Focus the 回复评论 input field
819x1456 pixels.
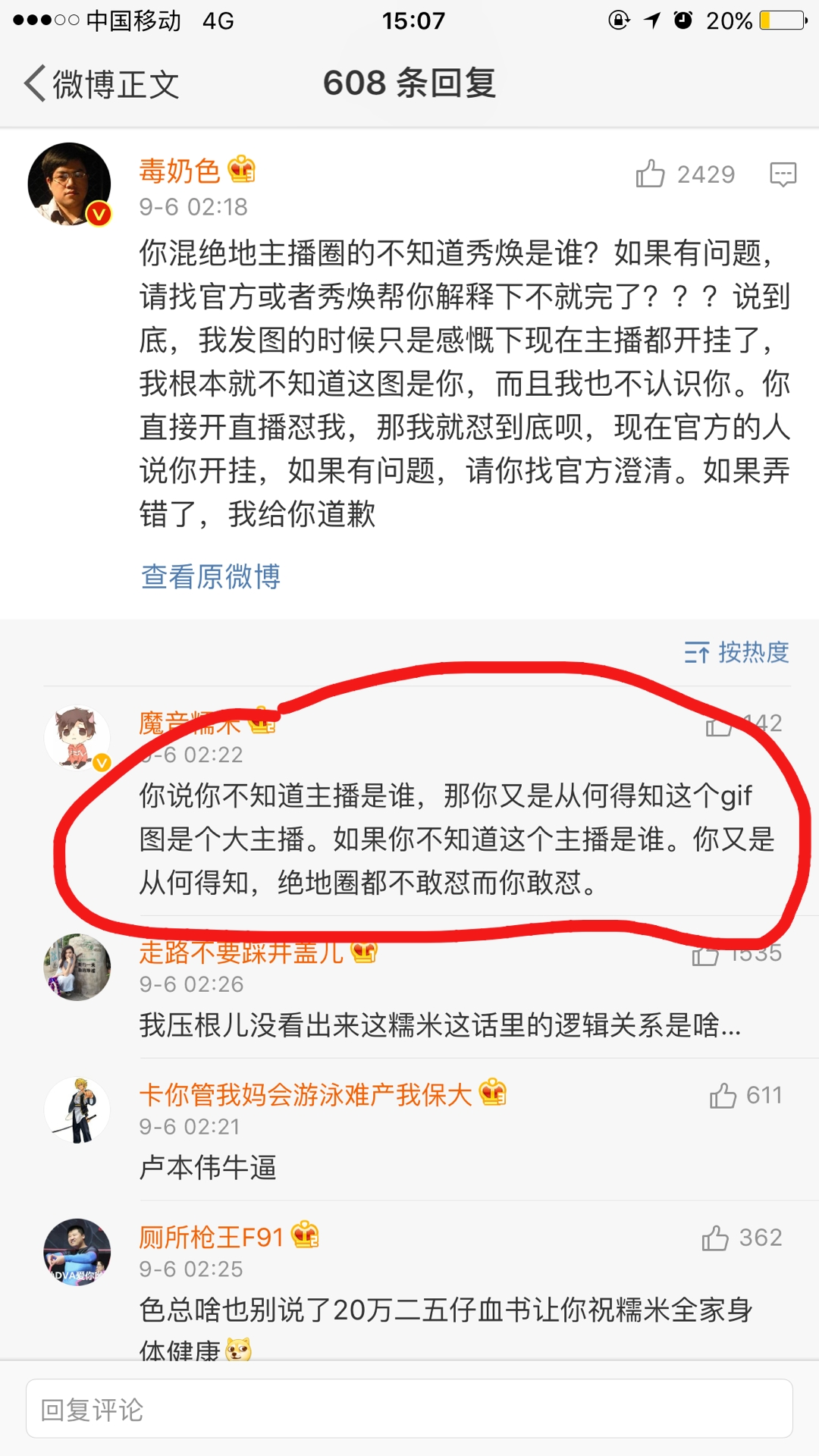409,1409
